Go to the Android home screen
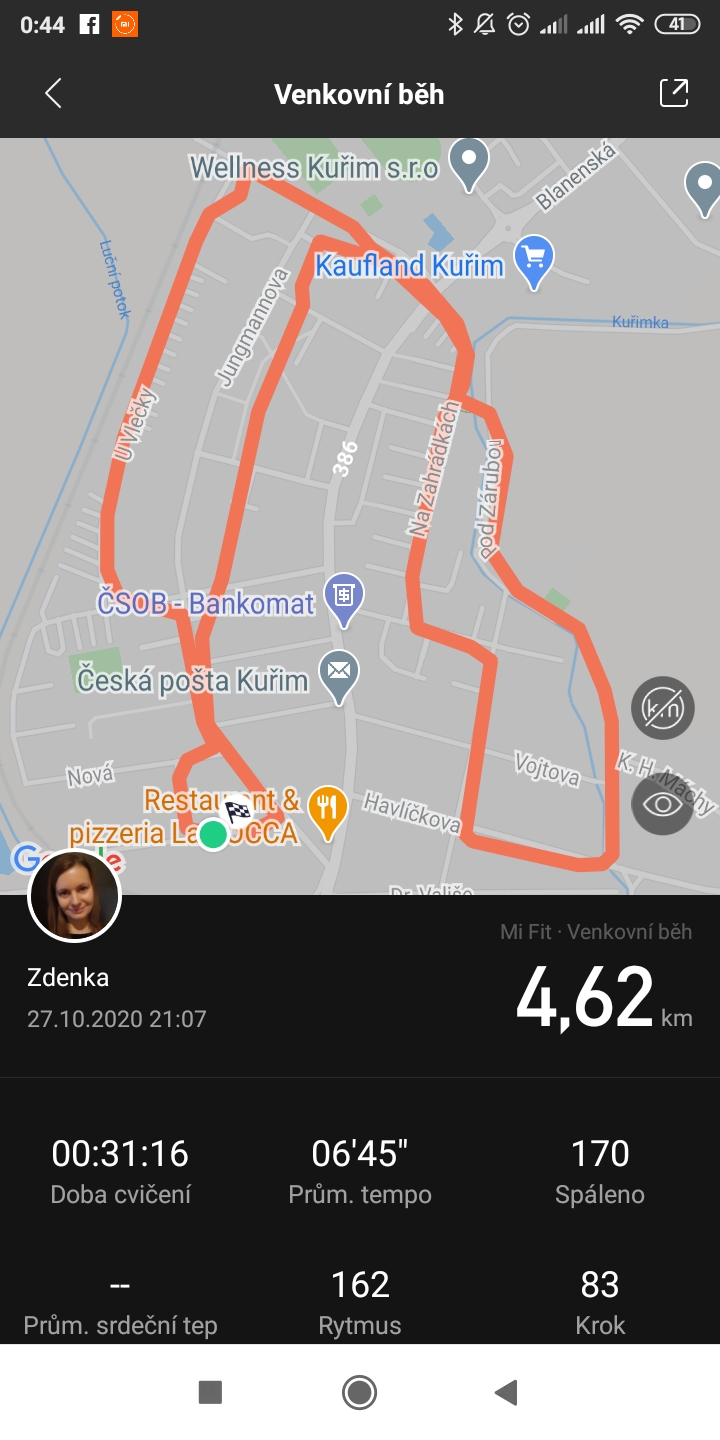720x1440 pixels. click(359, 1392)
